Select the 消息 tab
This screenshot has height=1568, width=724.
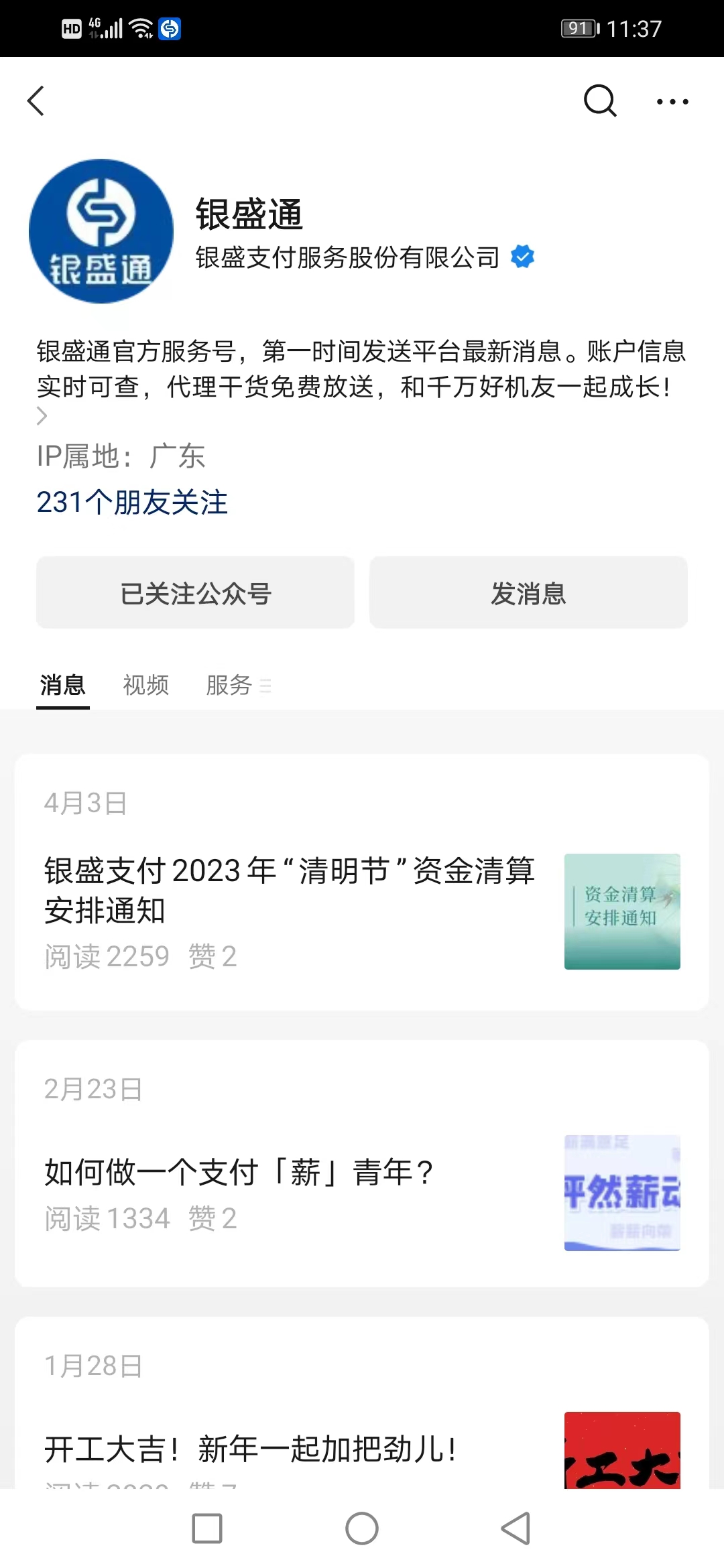pos(63,685)
